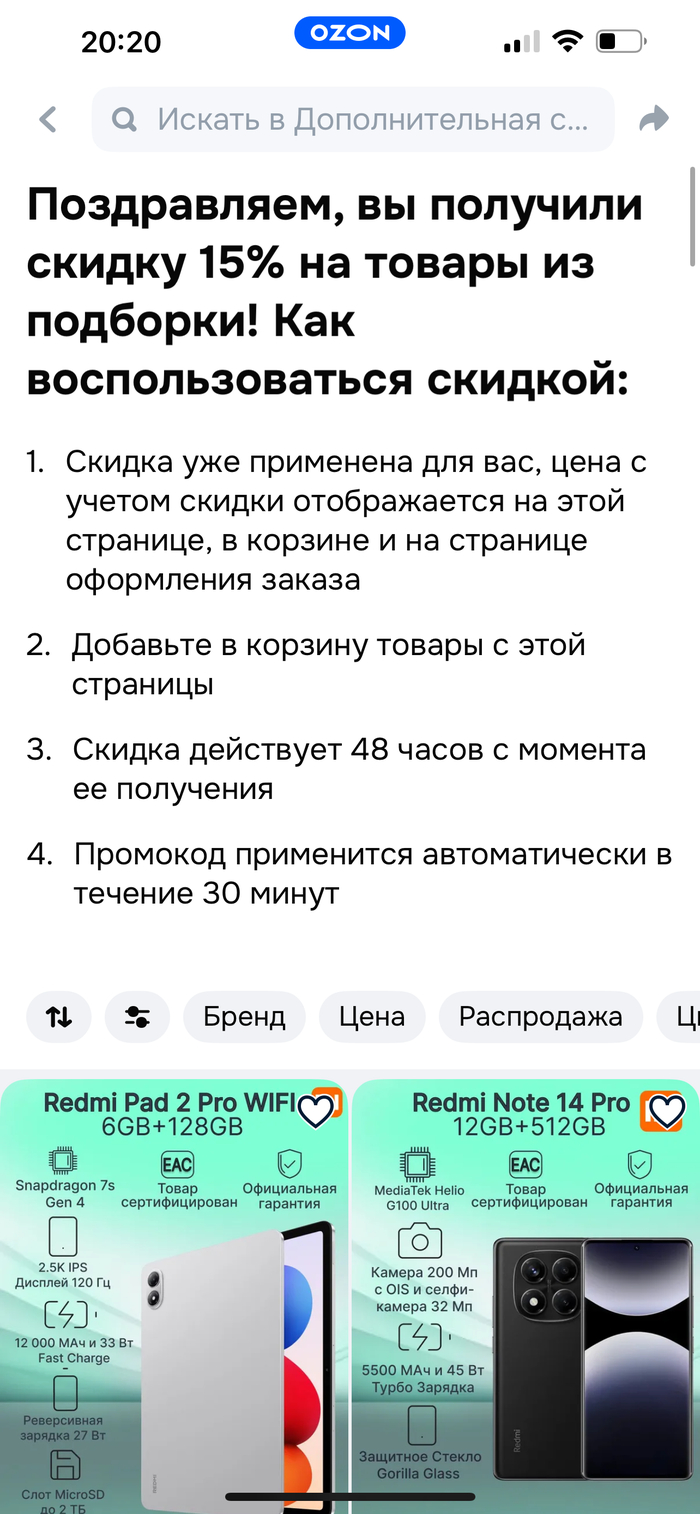Apply the Распродажа filter chip
Image resolution: width=700 pixels, height=1514 pixels.
540,1018
